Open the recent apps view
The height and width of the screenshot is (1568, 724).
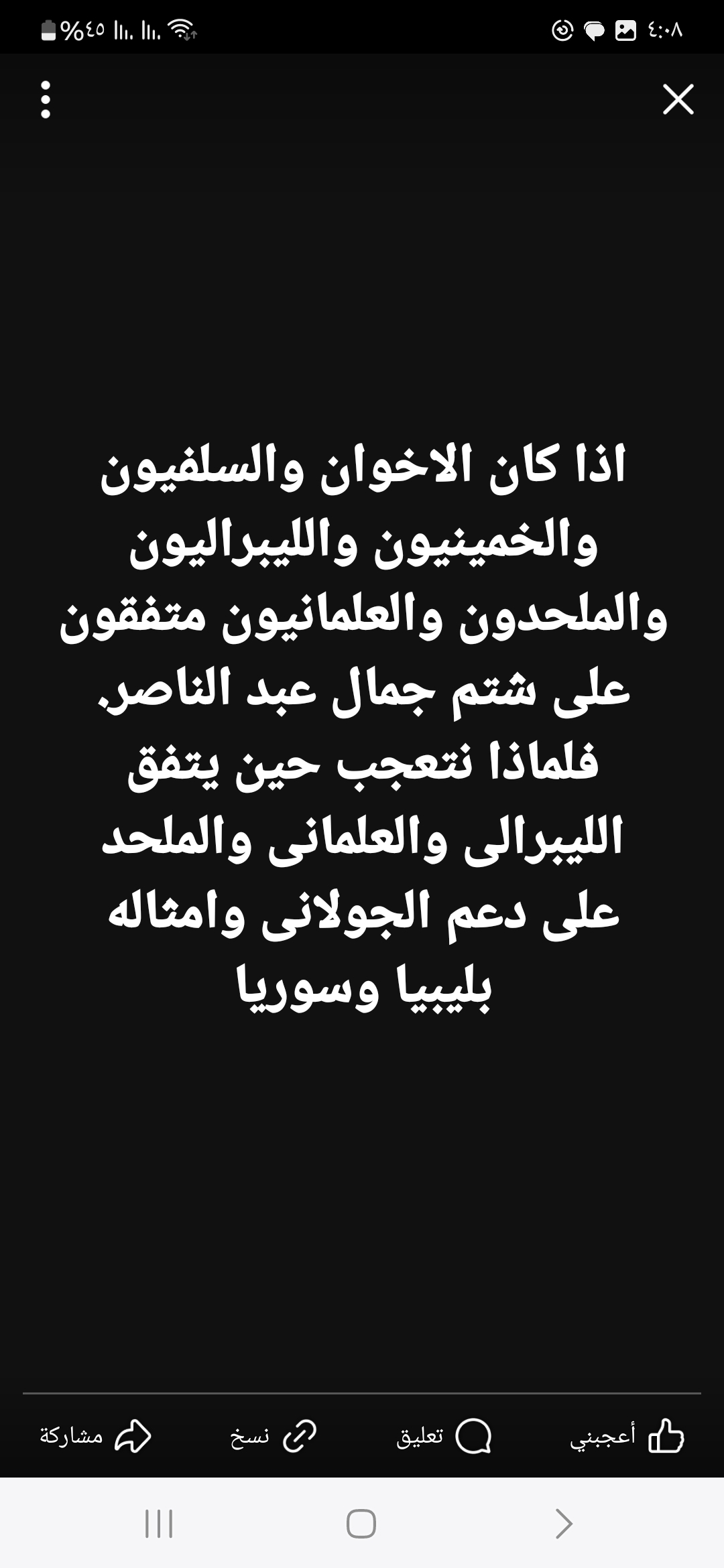click(159, 1524)
